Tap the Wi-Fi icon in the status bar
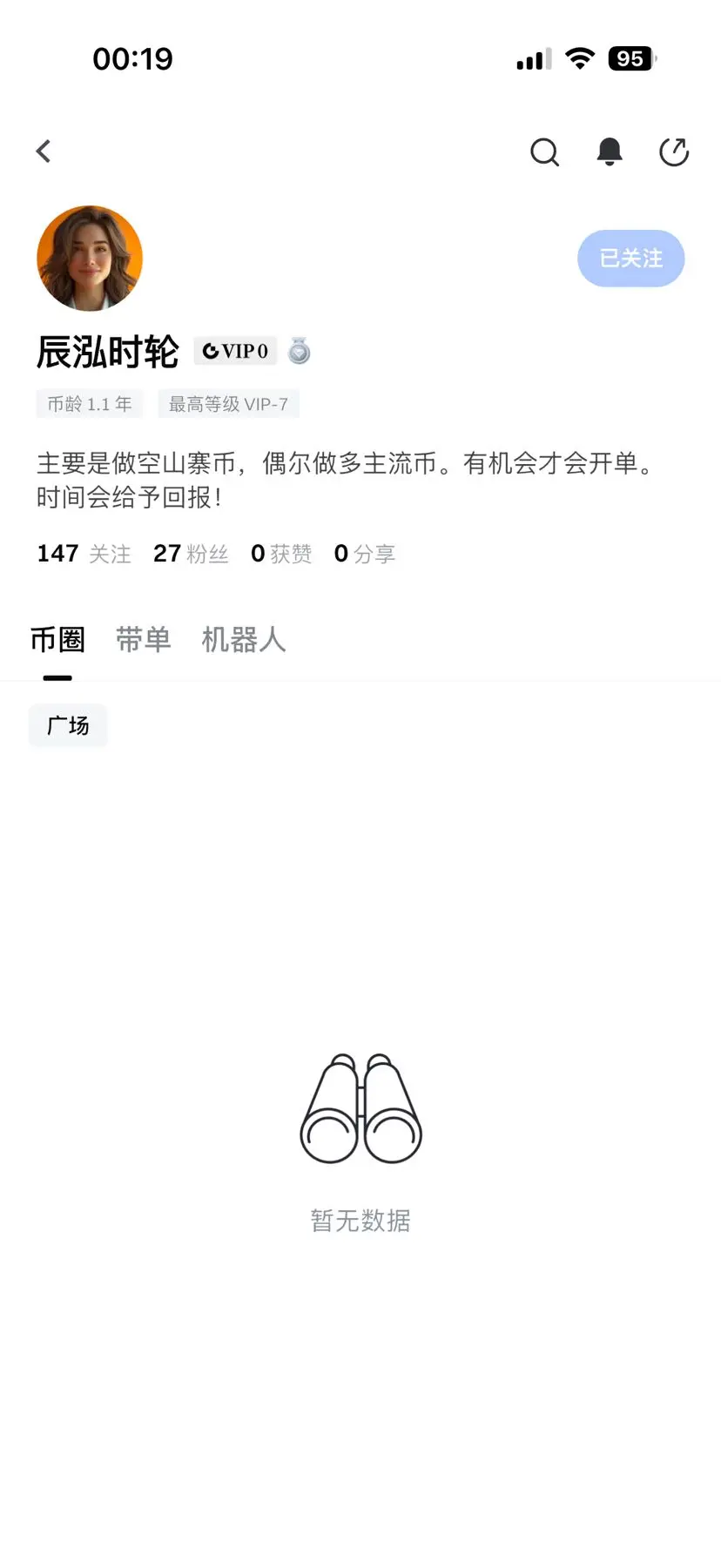The width and height of the screenshot is (721, 1568). (580, 58)
